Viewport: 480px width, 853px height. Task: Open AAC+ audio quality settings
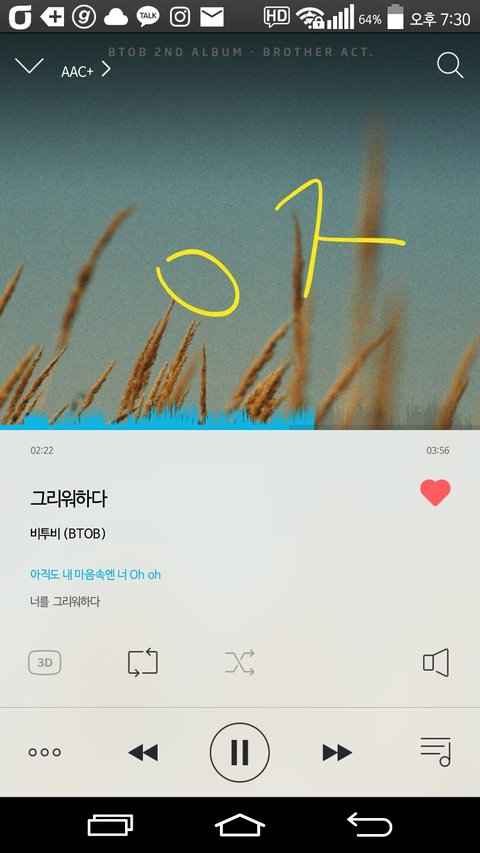(x=86, y=71)
